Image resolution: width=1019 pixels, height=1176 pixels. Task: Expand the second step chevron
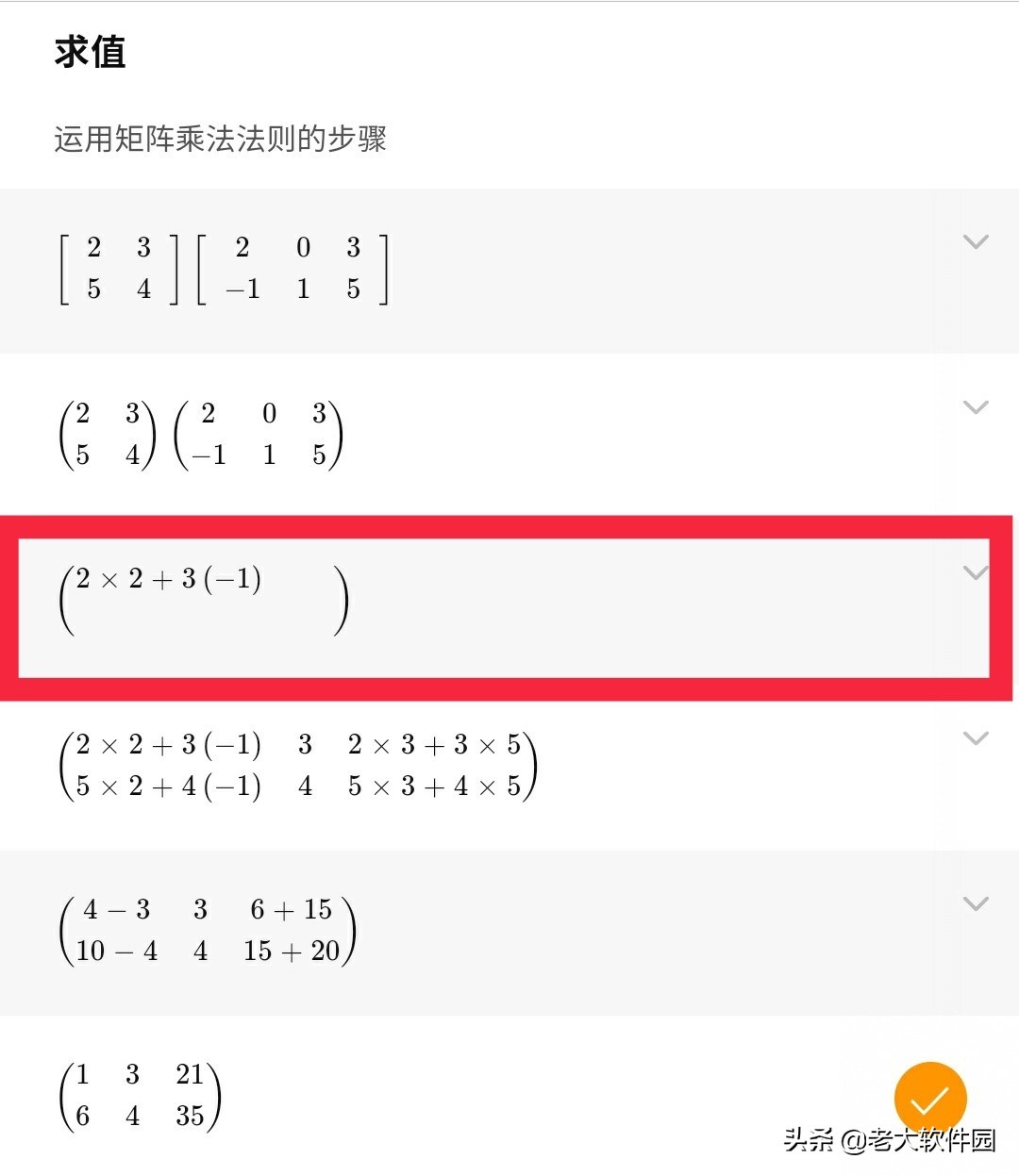point(975,407)
